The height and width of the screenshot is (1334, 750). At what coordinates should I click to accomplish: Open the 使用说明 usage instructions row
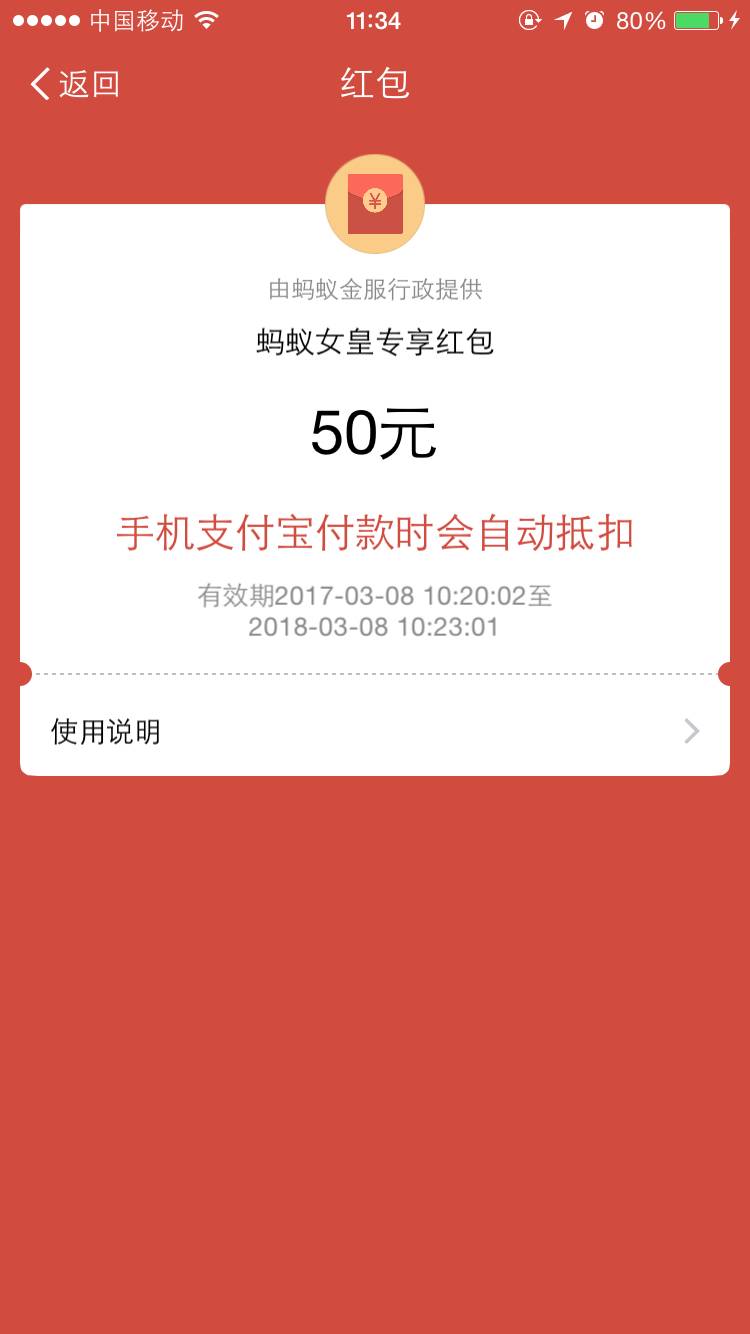(x=374, y=732)
